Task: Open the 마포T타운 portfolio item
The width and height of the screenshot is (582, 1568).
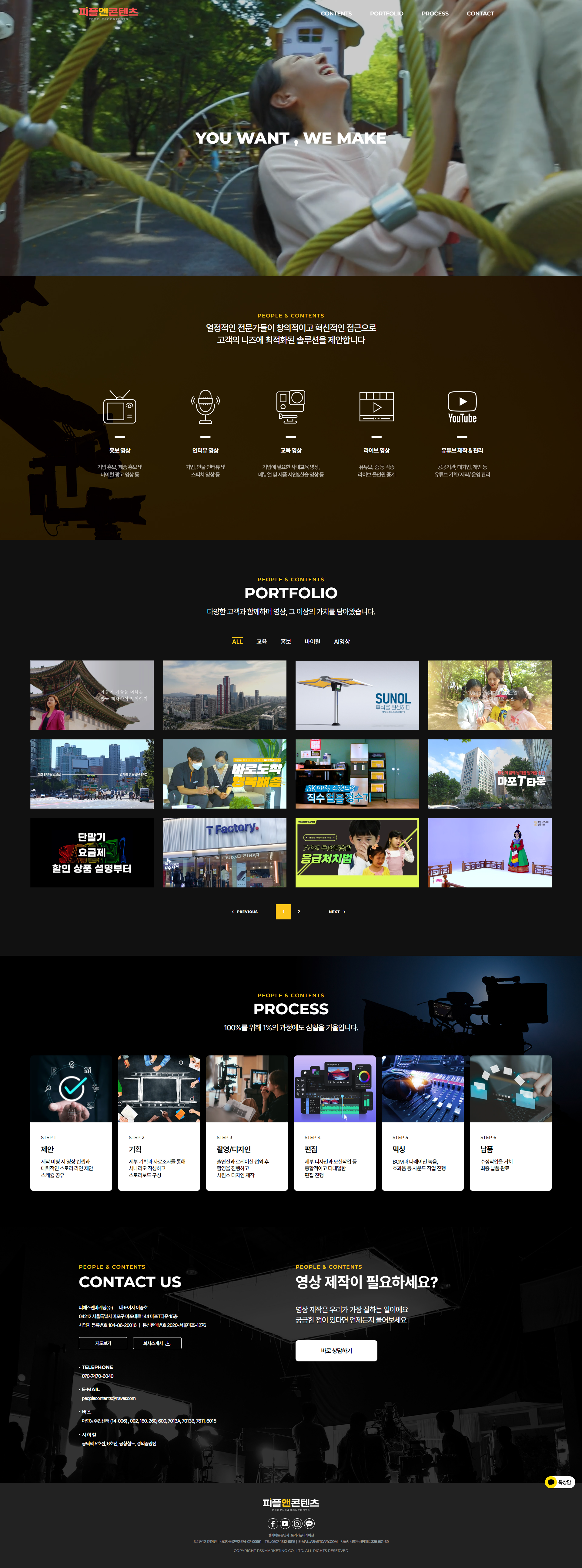Action: tap(490, 774)
